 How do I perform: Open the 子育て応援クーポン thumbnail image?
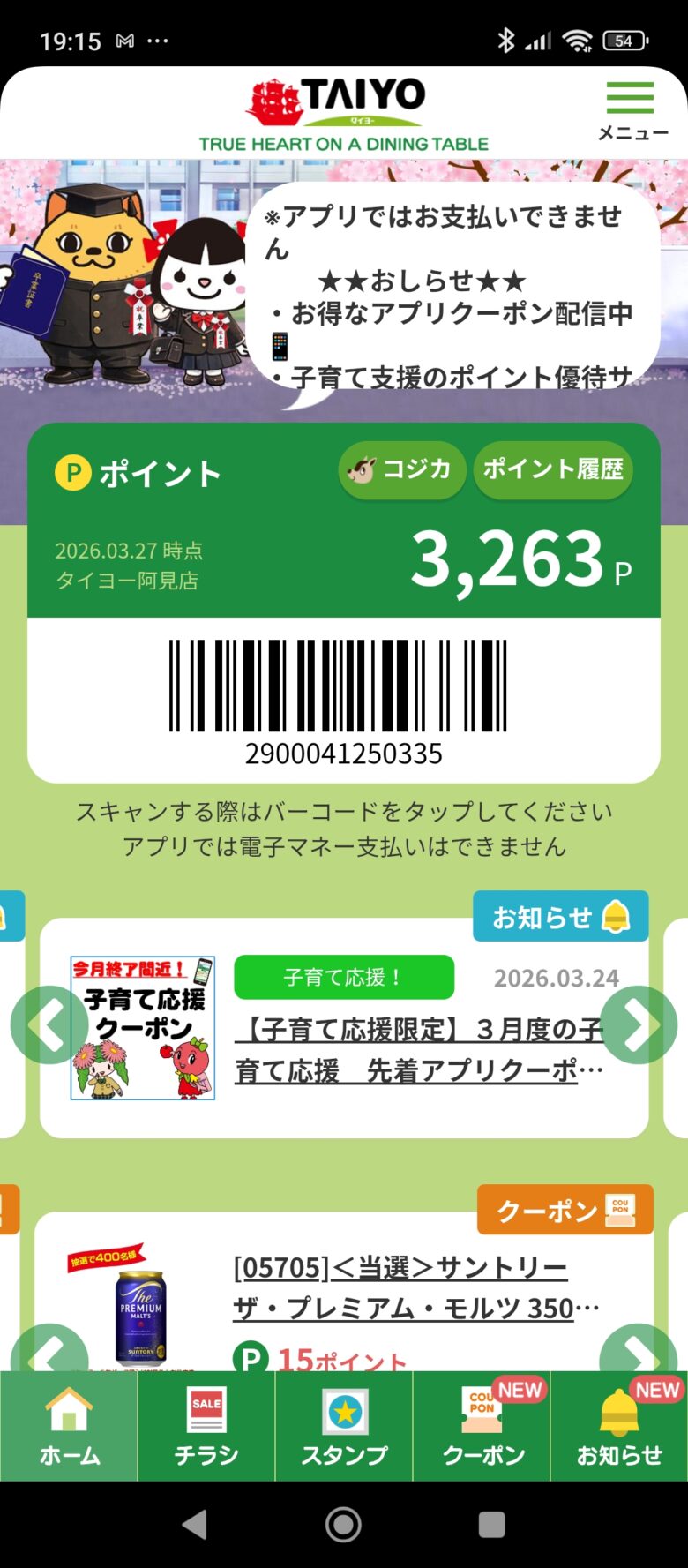point(143,1029)
